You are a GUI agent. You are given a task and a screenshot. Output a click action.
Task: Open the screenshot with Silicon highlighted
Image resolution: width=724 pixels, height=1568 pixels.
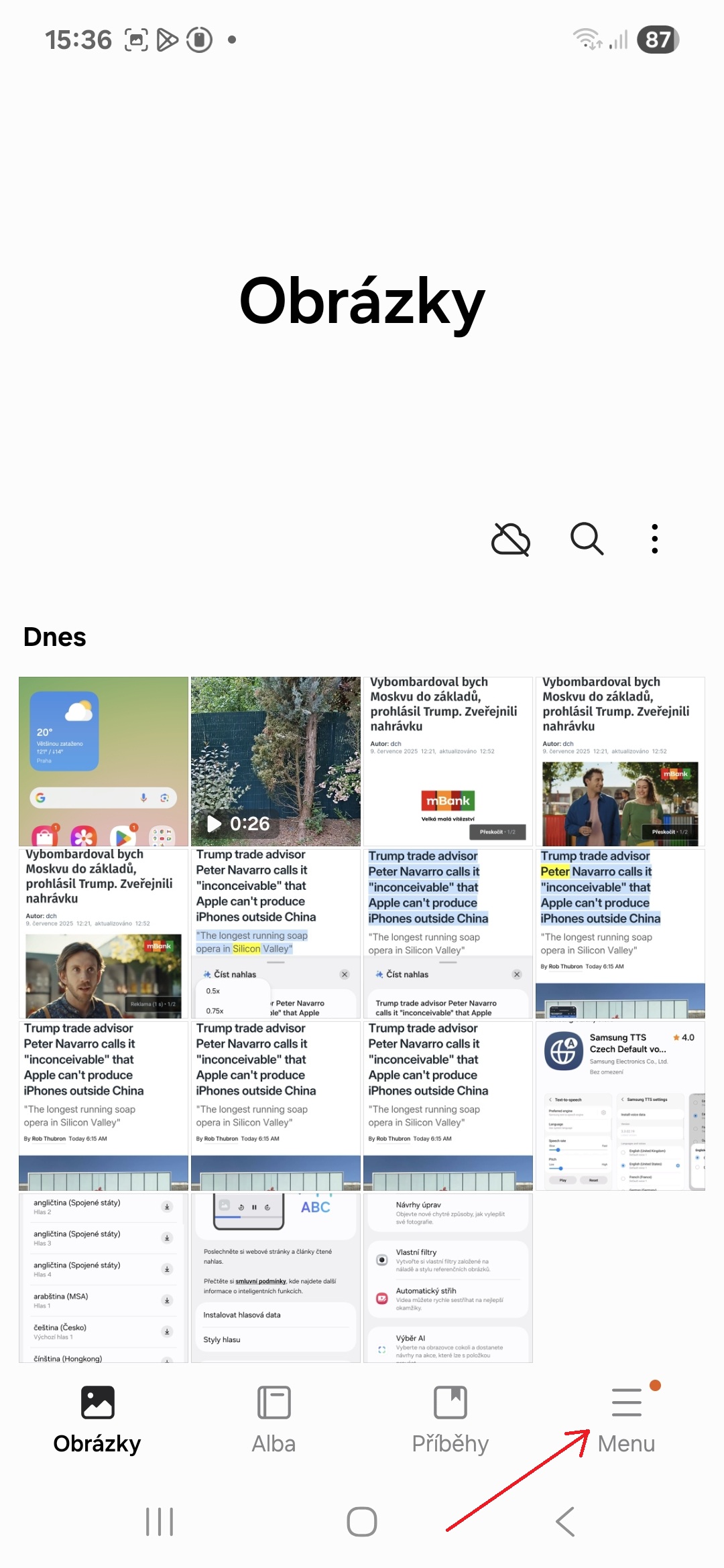tap(276, 933)
